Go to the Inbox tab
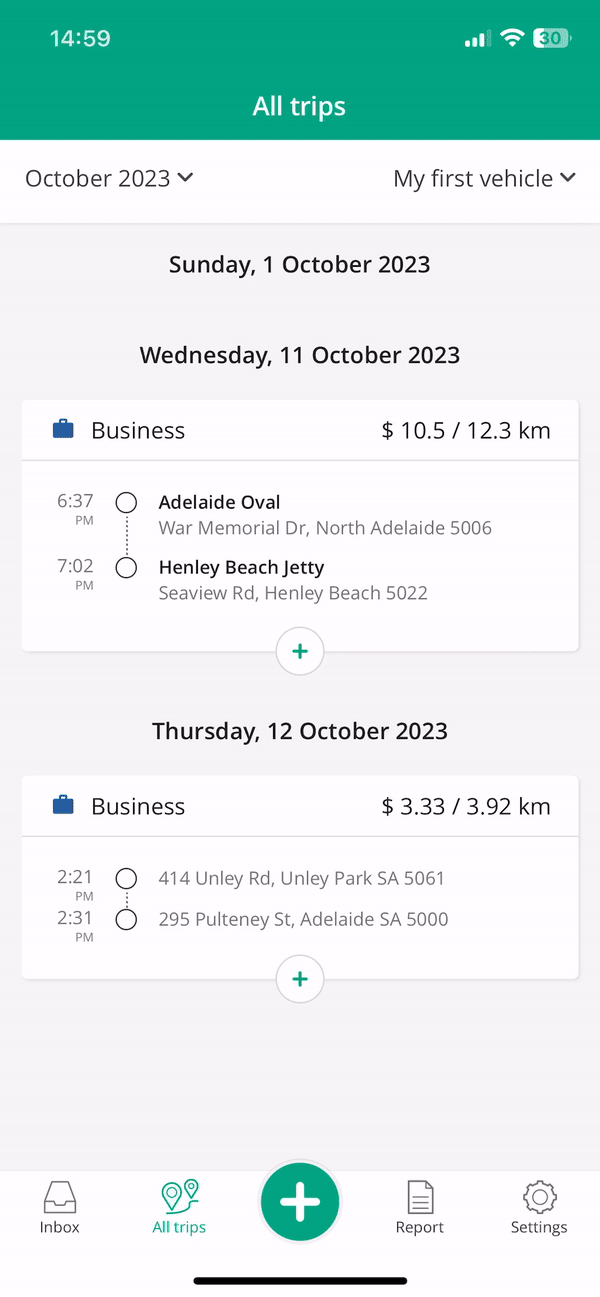600x1297 pixels. tap(60, 1207)
